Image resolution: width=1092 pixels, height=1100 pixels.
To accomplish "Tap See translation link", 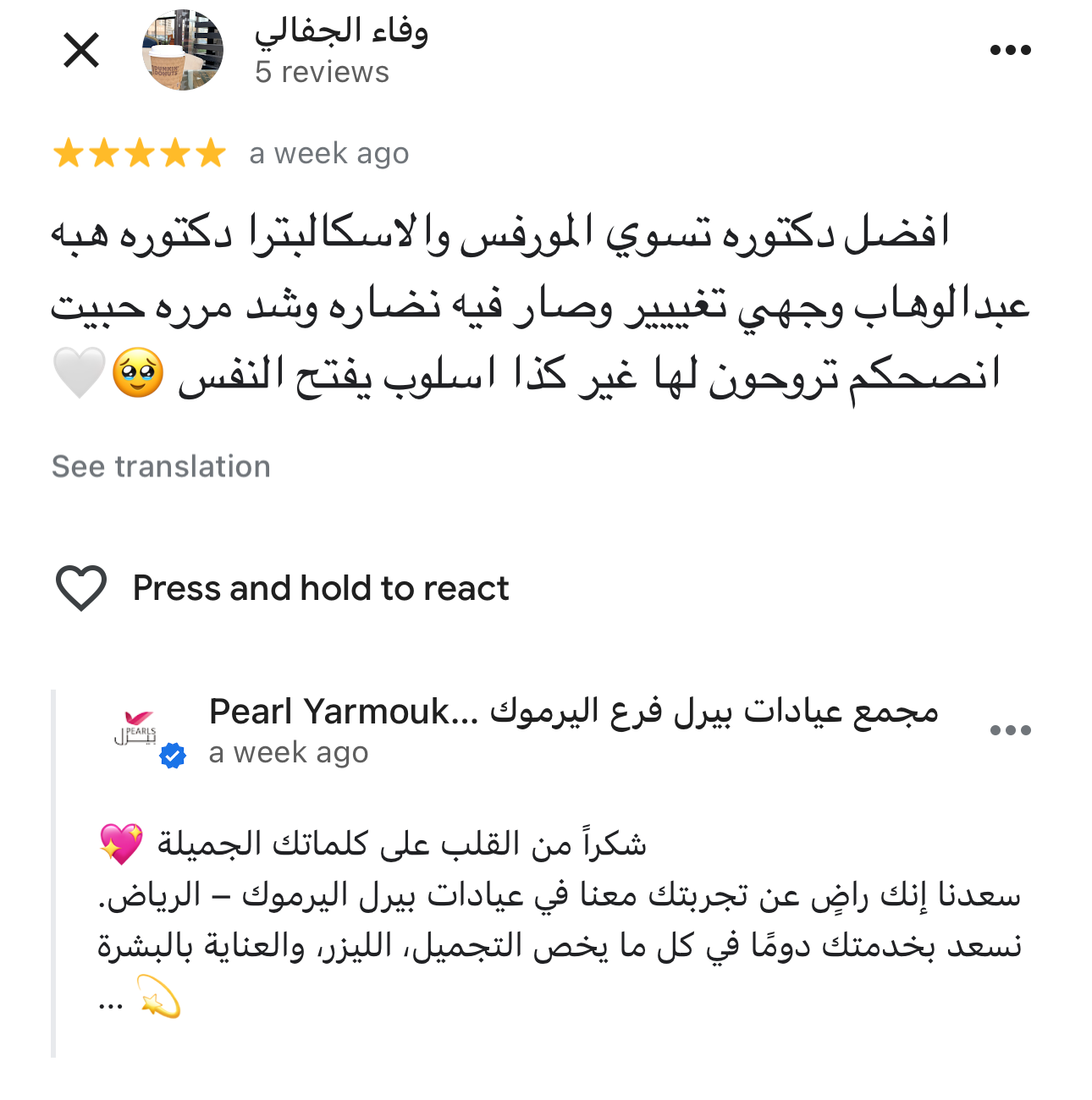I will pos(161,466).
